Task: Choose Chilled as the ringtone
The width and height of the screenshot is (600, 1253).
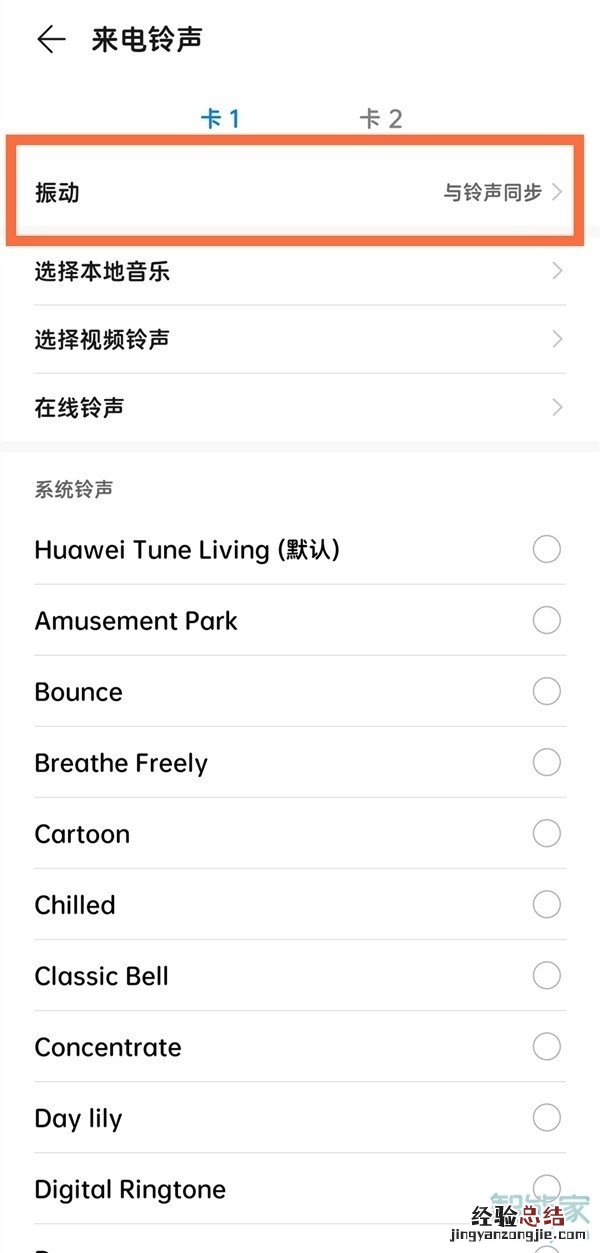Action: click(x=546, y=904)
